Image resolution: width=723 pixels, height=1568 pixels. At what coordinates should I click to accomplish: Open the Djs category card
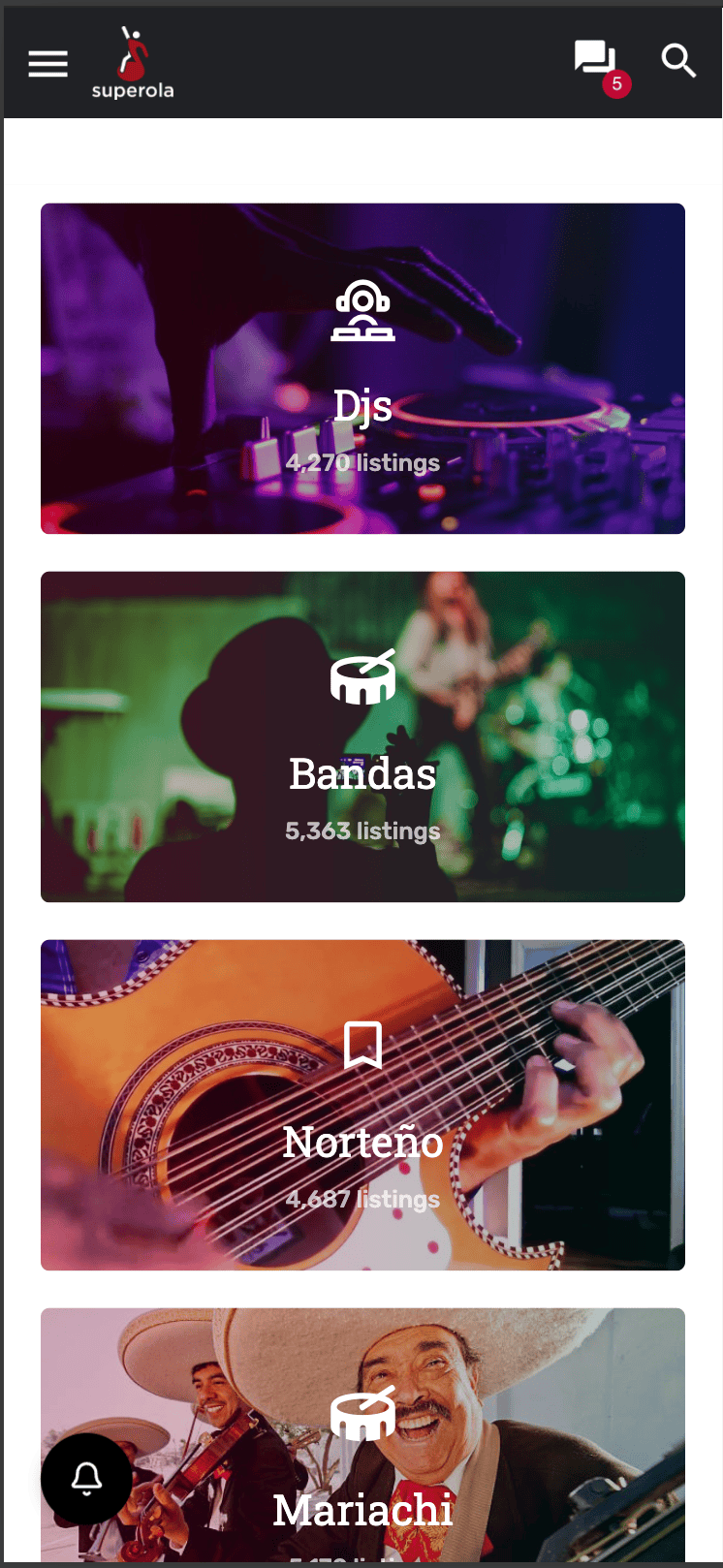[x=362, y=368]
